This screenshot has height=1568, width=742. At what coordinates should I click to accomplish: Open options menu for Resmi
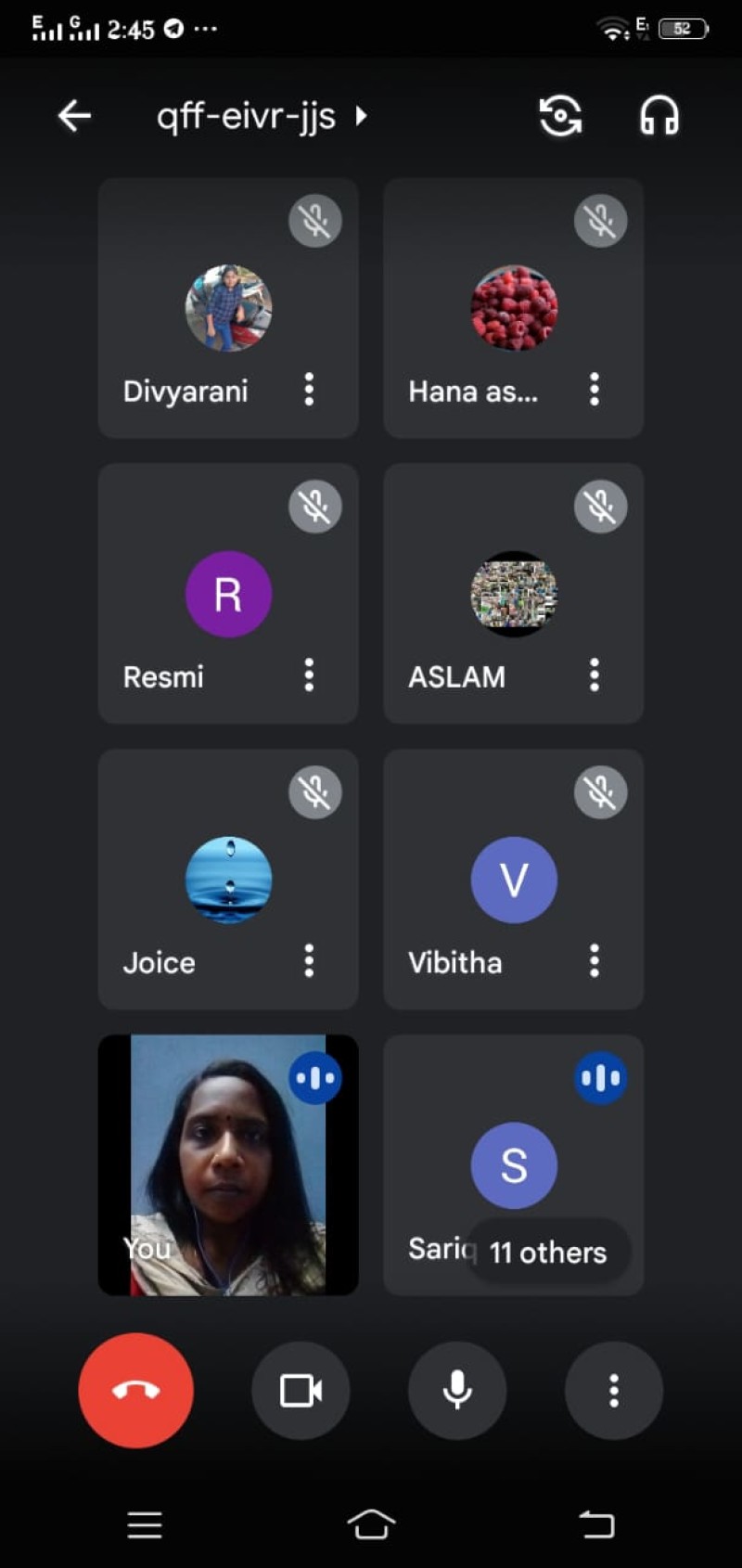click(x=310, y=675)
